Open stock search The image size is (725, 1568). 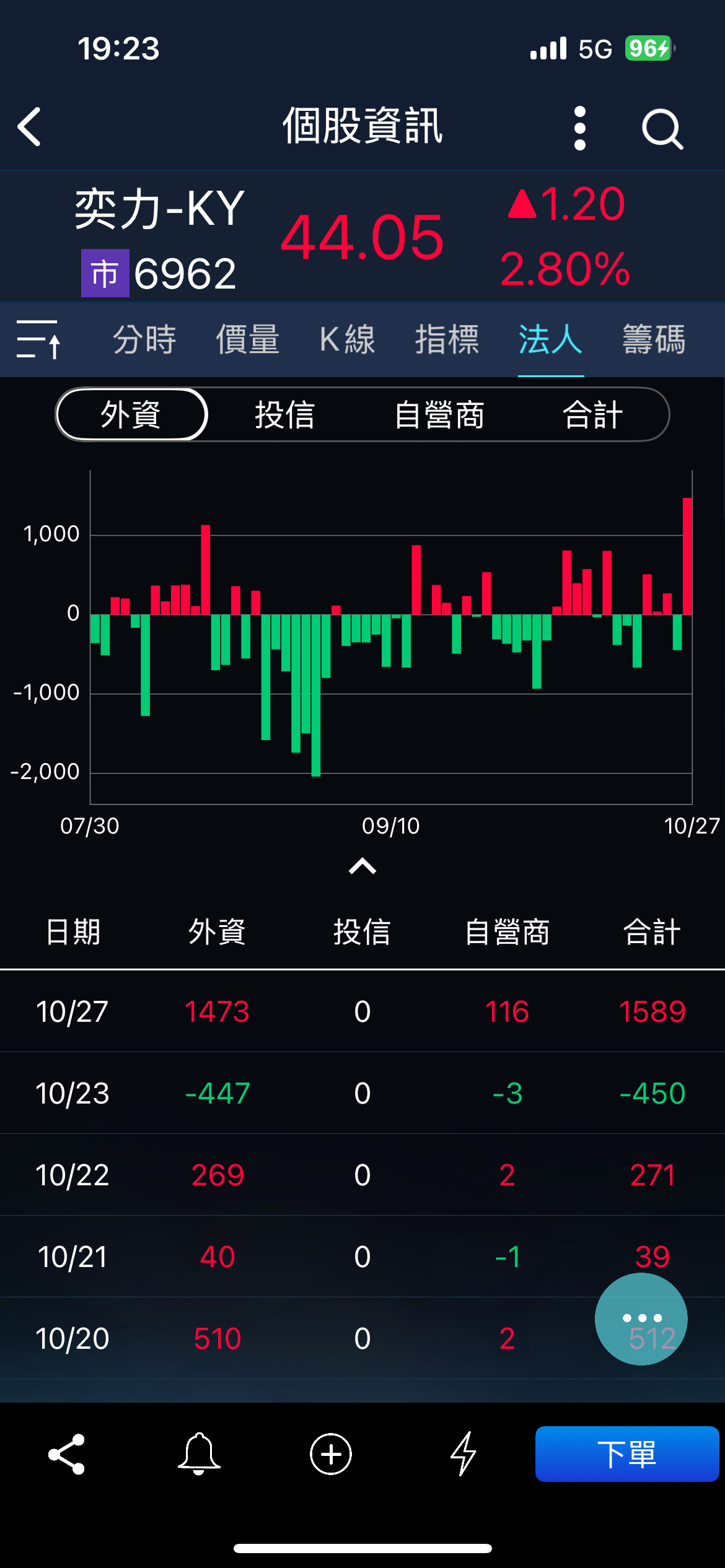(x=662, y=129)
